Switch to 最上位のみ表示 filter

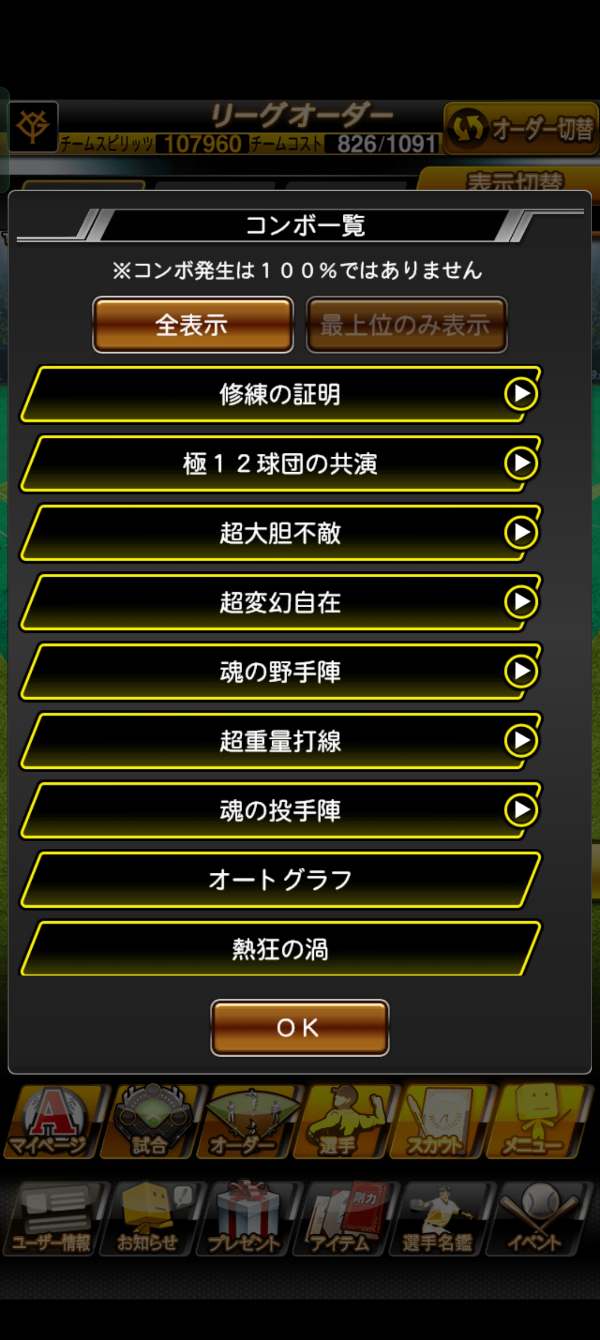406,325
